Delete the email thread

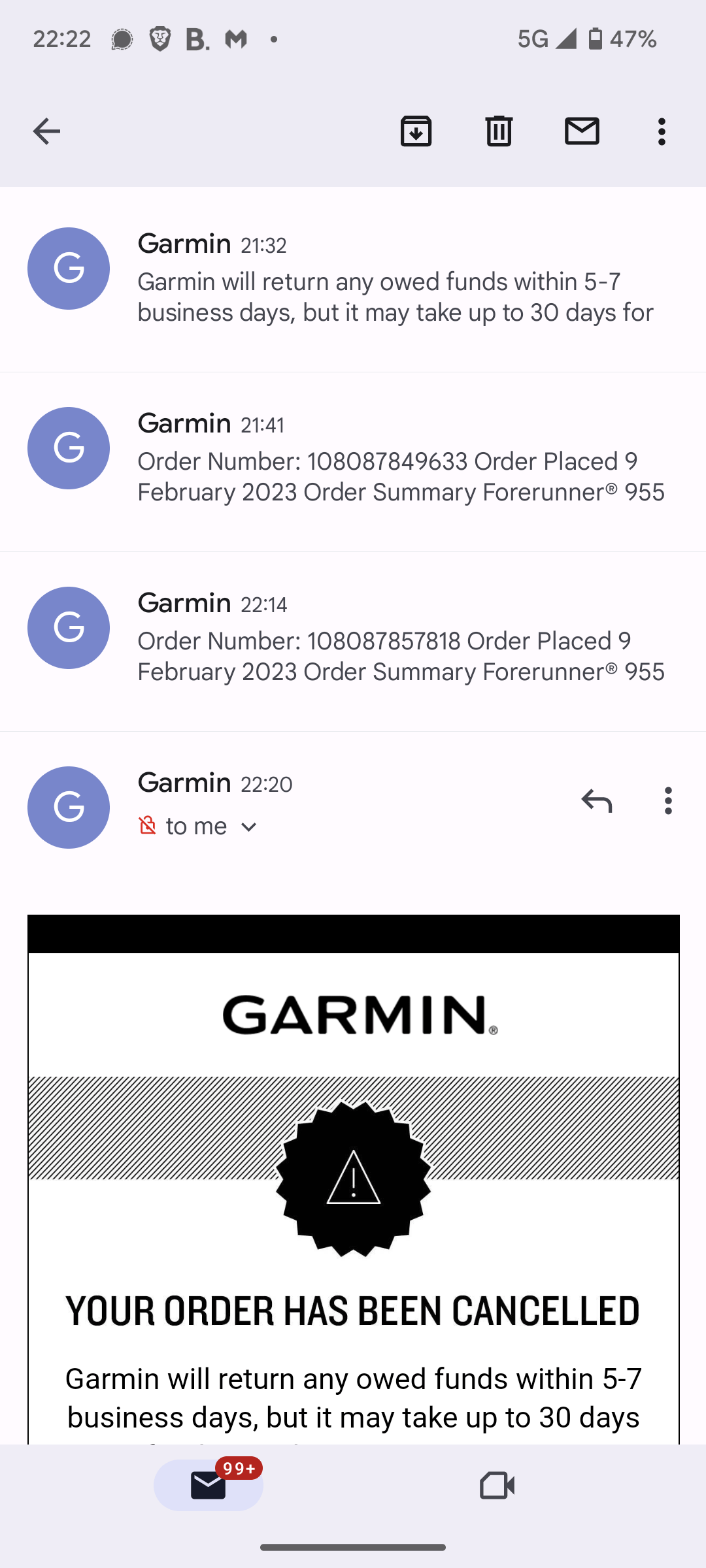click(x=499, y=131)
